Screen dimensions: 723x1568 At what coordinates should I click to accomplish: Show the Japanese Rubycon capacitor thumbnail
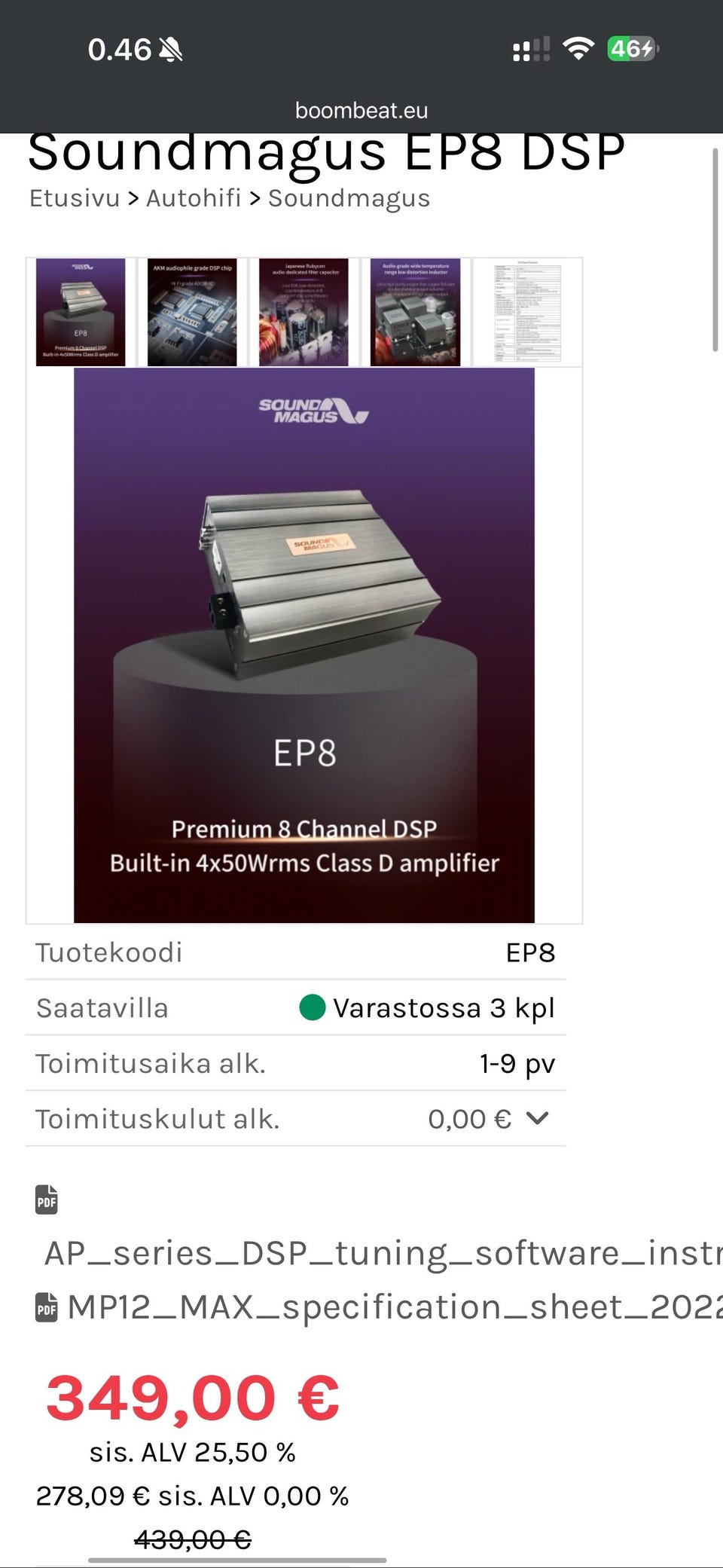[304, 313]
